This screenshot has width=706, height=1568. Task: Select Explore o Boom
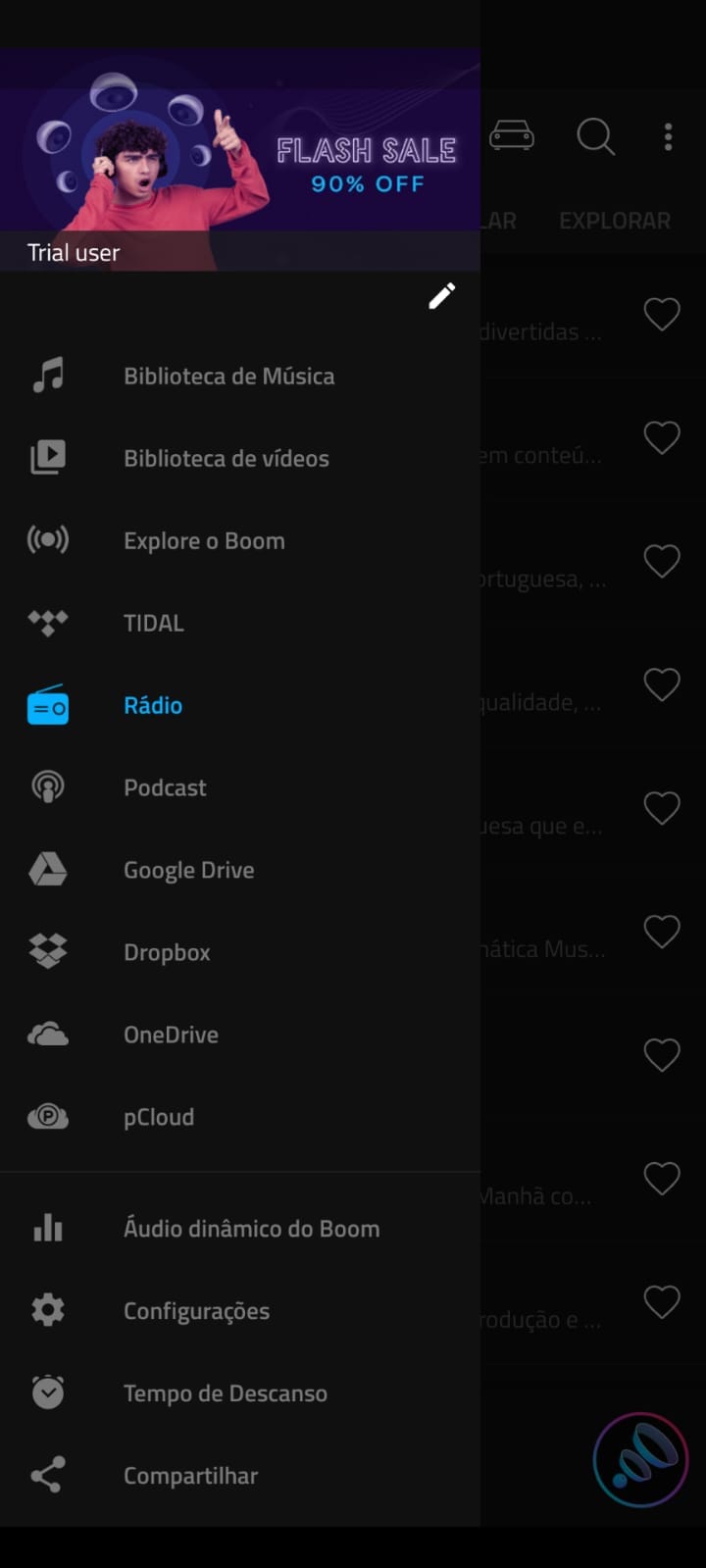(x=204, y=540)
